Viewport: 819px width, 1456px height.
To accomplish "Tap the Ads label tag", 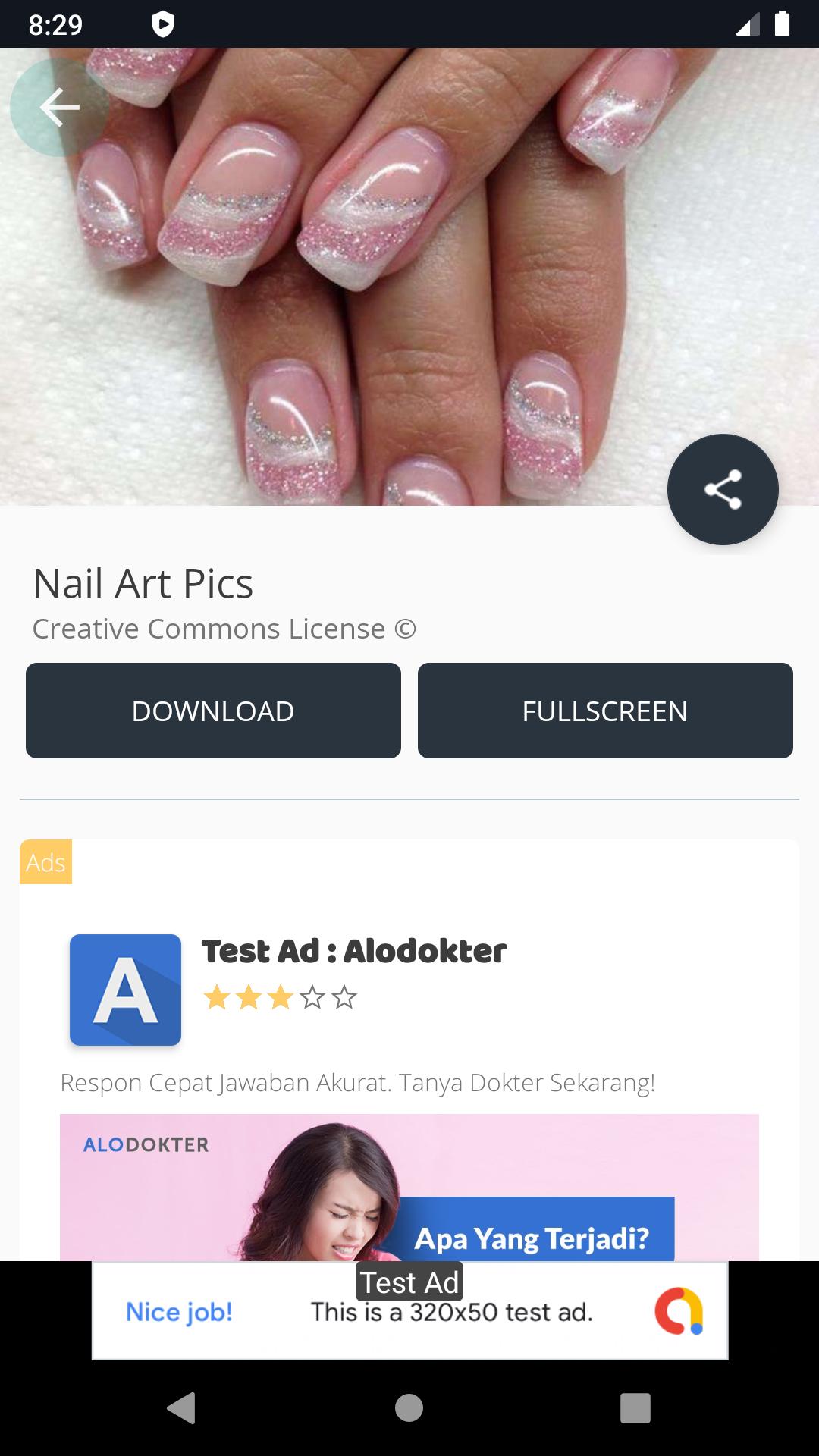I will [46, 861].
